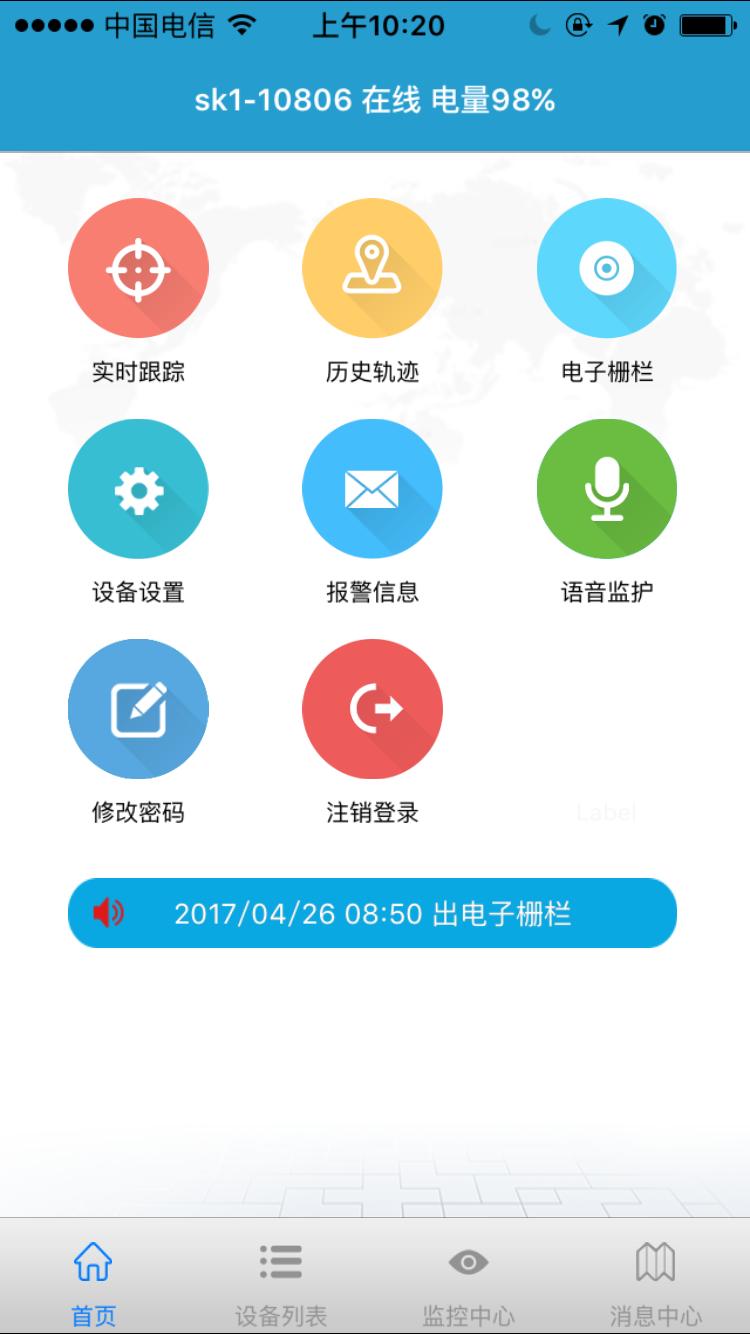The width and height of the screenshot is (750, 1334).
Task: View 报警信息 alarm messages
Action: 372,488
